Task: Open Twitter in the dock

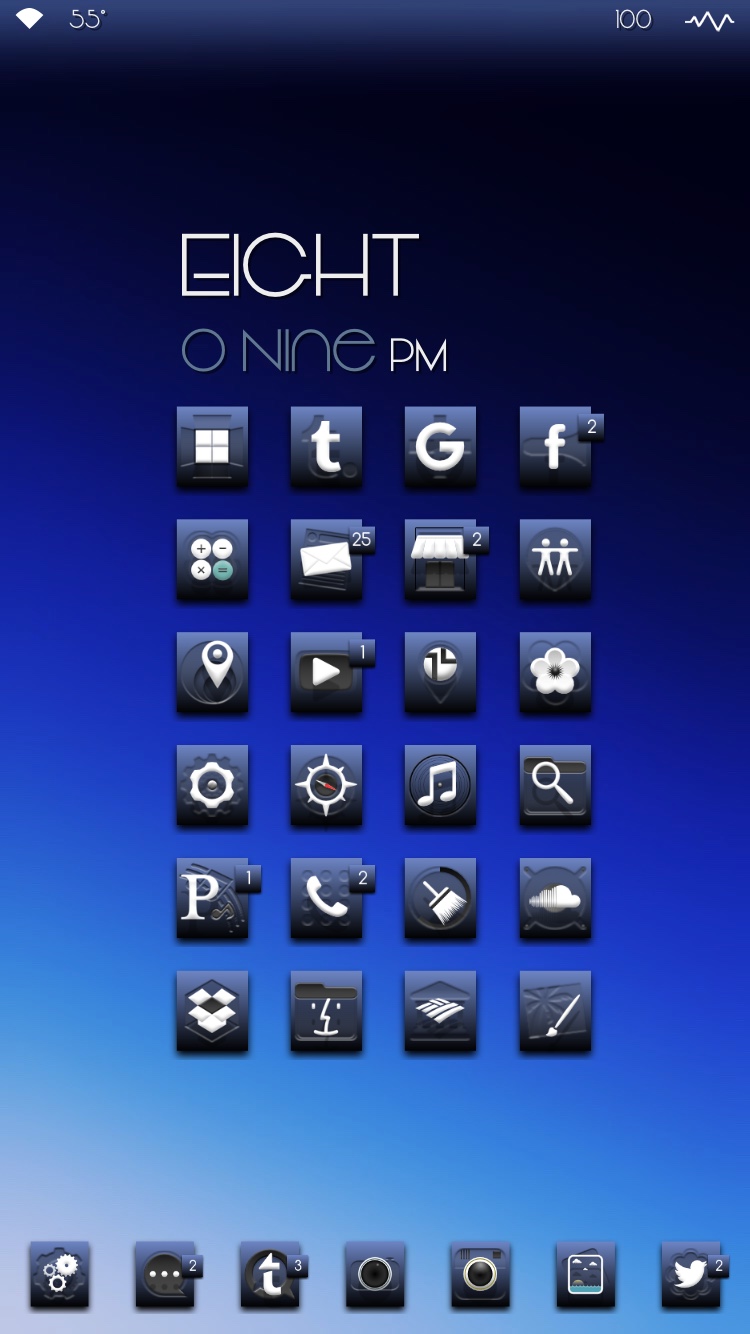Action: 690,1274
